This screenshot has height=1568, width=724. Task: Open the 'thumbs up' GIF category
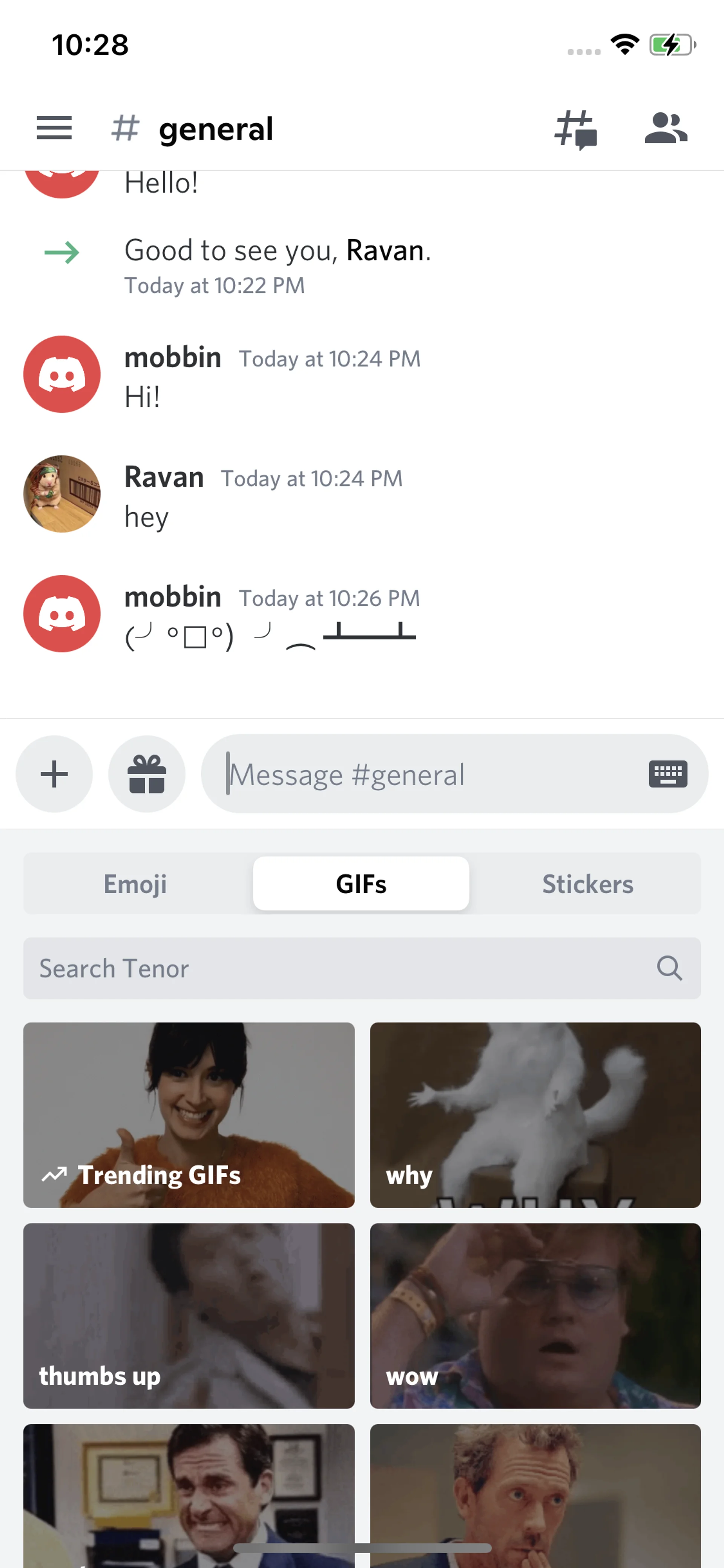click(189, 1315)
